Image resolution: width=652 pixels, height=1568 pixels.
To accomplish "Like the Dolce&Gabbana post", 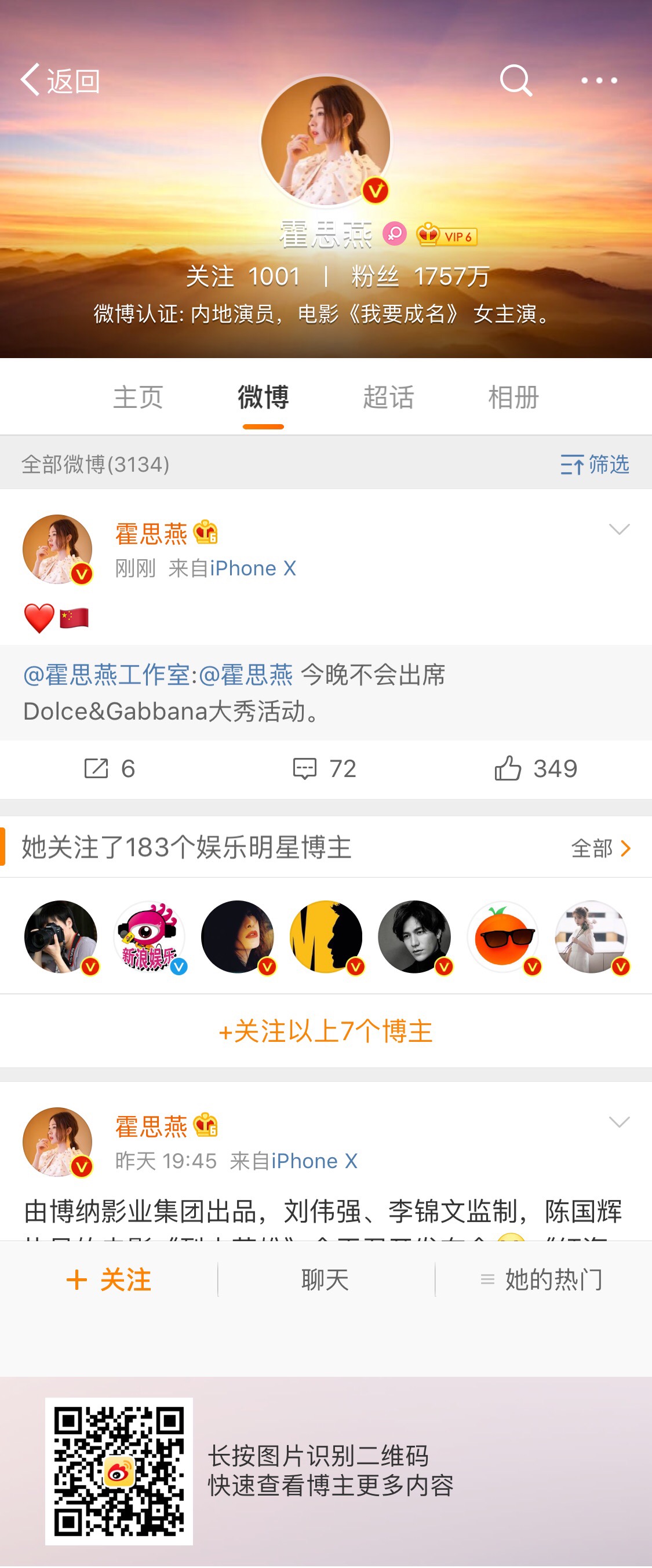I will pyautogui.click(x=536, y=769).
